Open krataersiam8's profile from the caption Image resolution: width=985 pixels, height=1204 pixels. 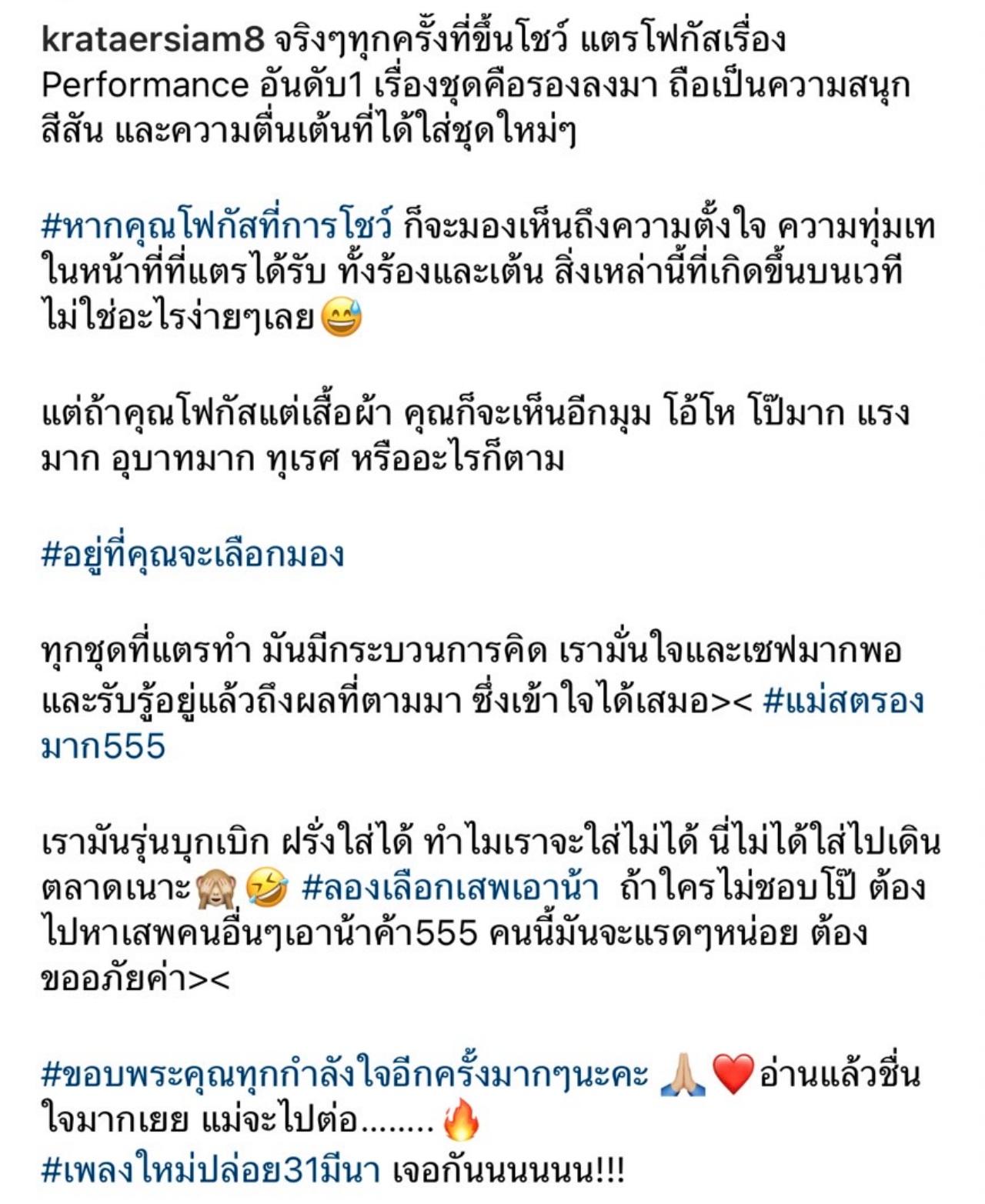click(152, 40)
